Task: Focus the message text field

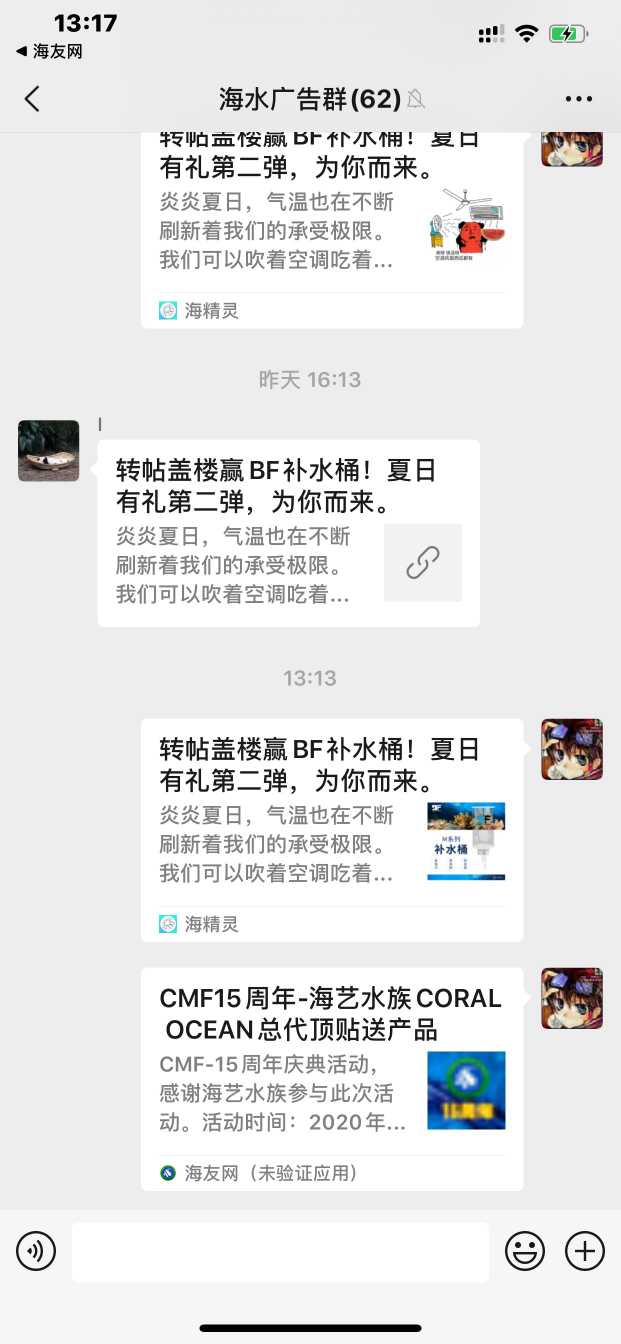Action: point(280,1251)
